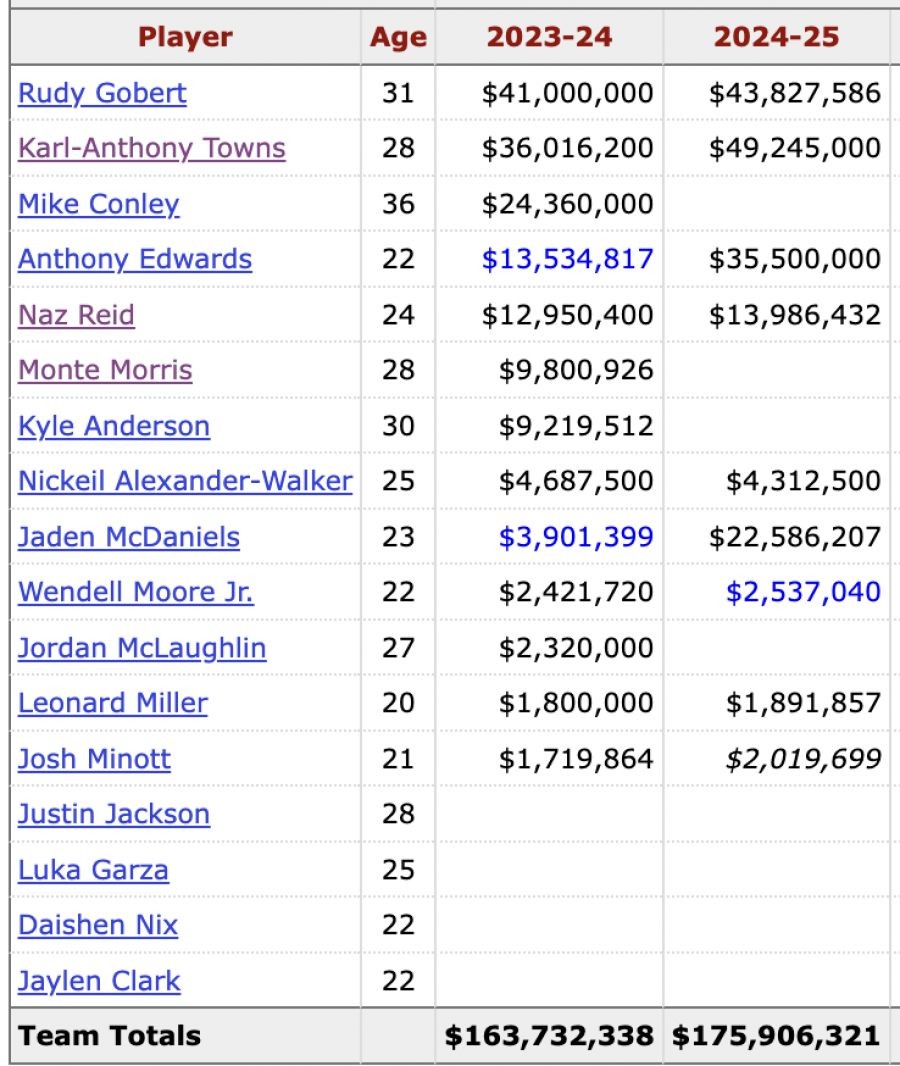Open Naz Reid's player page
This screenshot has height=1066, width=900.
76,315
